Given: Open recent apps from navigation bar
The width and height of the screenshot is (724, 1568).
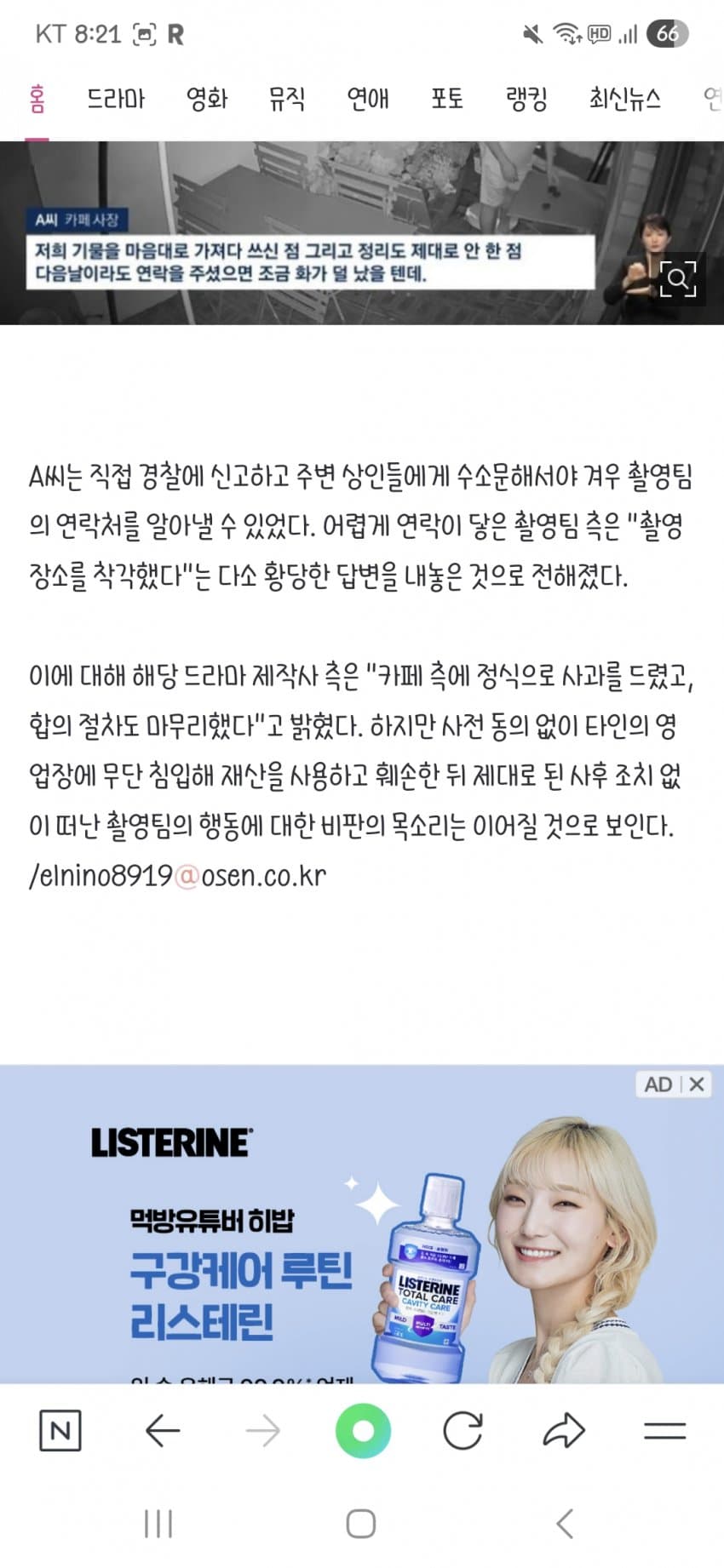Looking at the screenshot, I should [x=158, y=1524].
